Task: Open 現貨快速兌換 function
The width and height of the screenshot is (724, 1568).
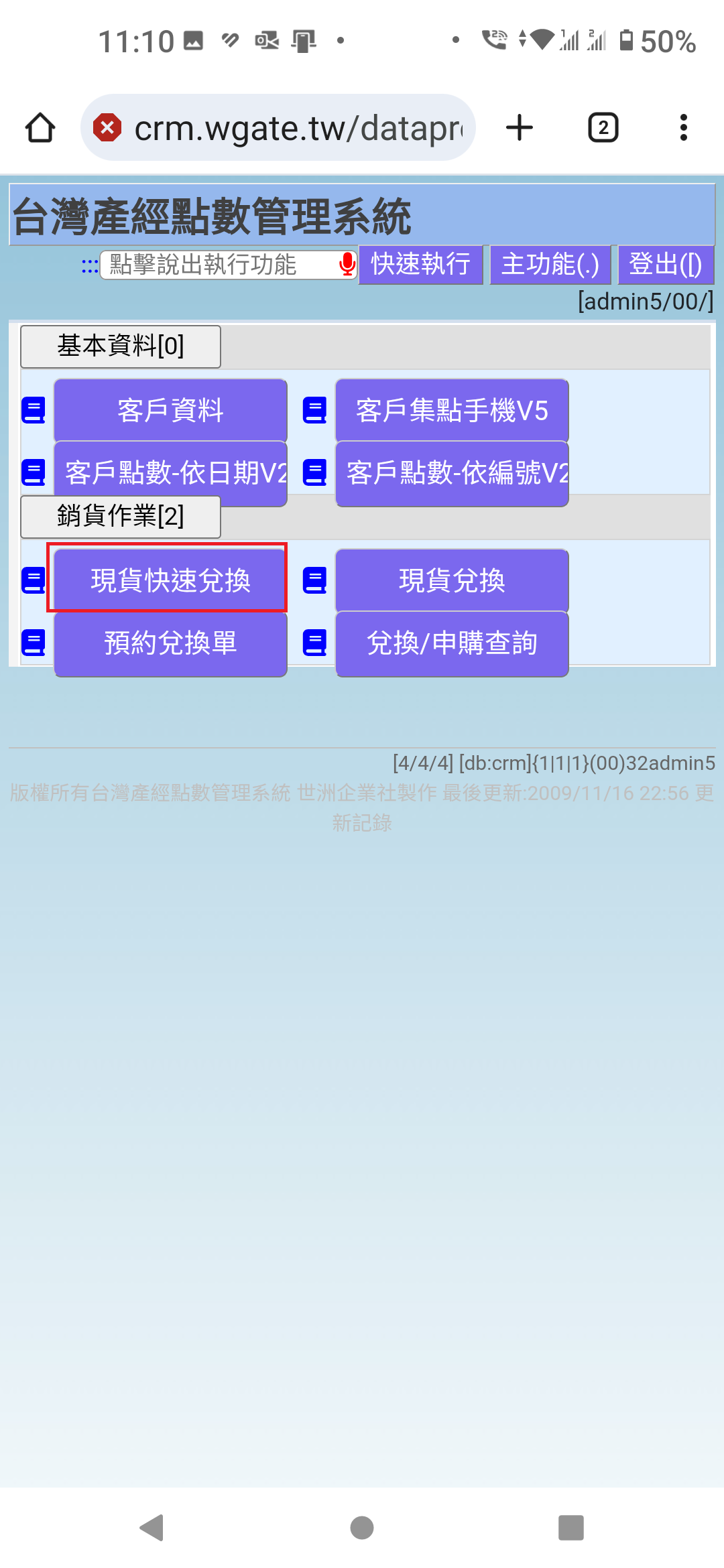Action: click(170, 580)
